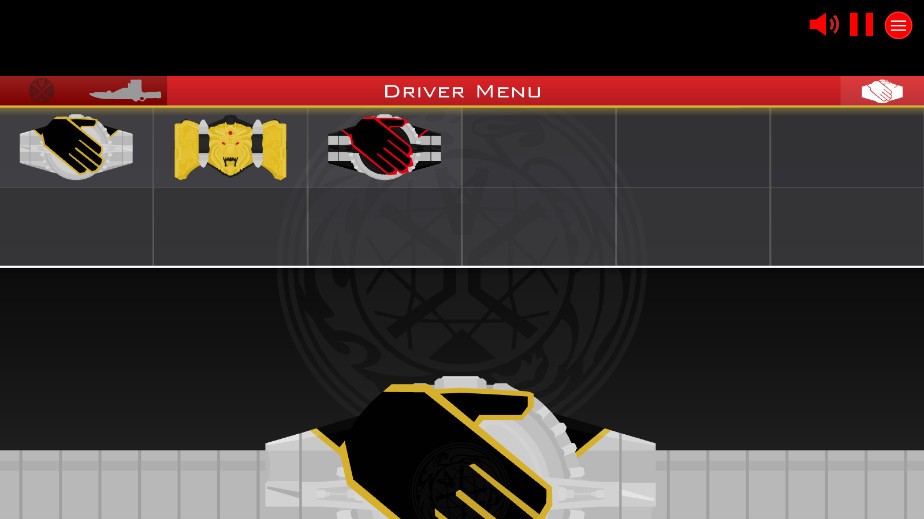Switch to the weapon tab in menu bar

coord(125,91)
